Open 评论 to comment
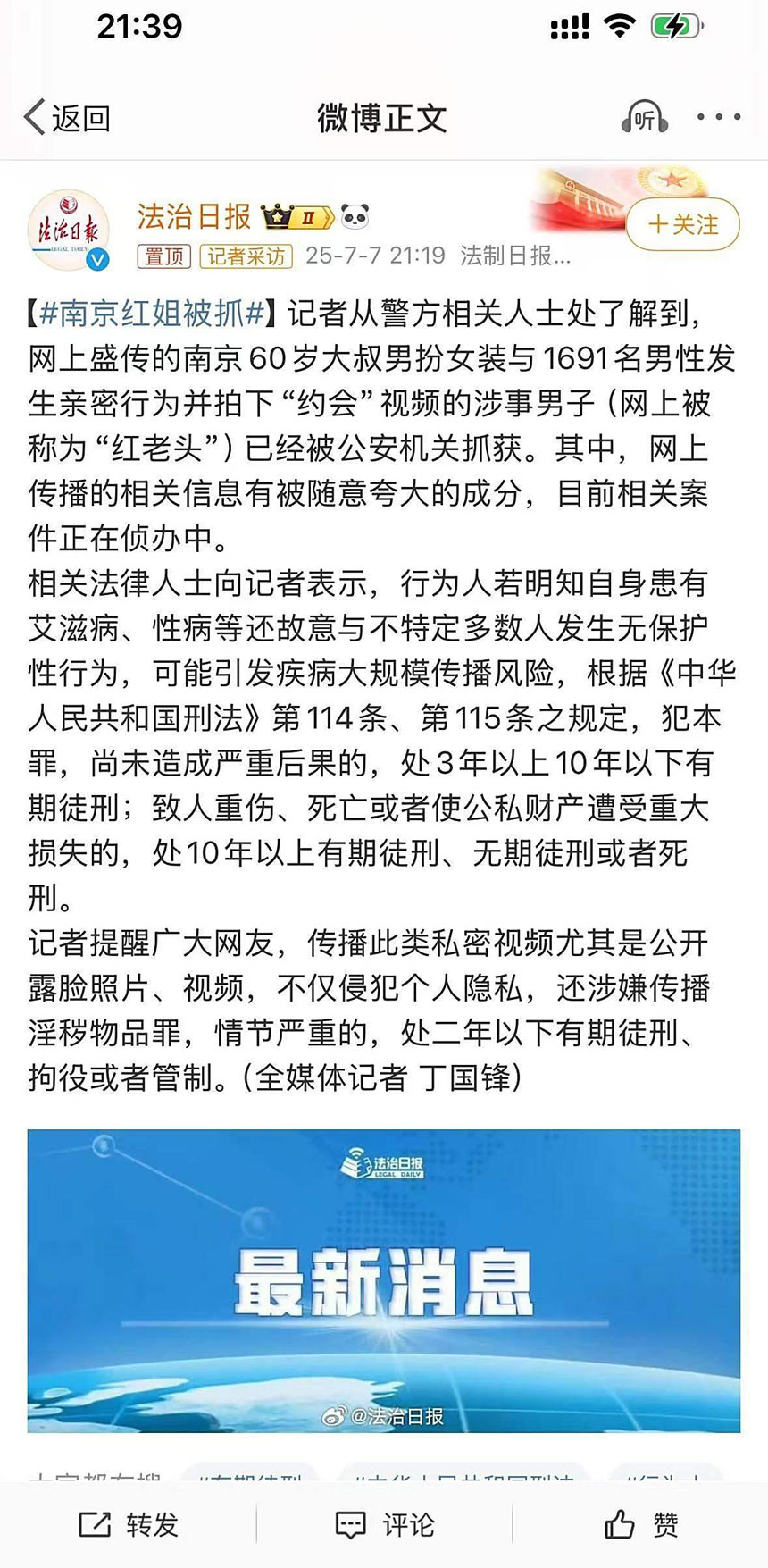The height and width of the screenshot is (1568, 768). point(385,1524)
